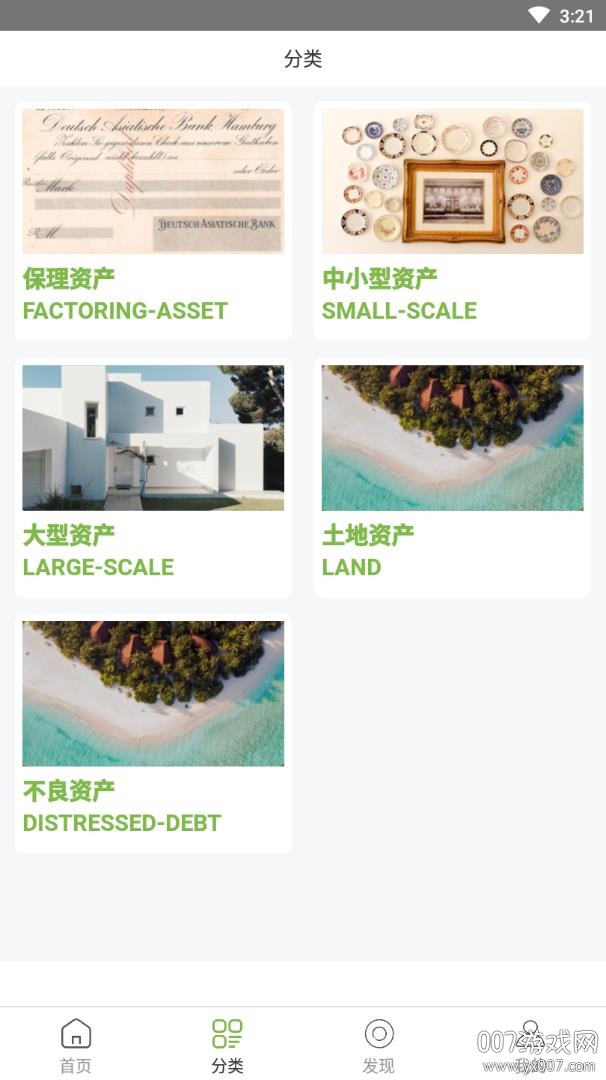Image resolution: width=606 pixels, height=1080 pixels.
Task: Open the 不良资产 Distressed-Debt card
Action: [153, 733]
